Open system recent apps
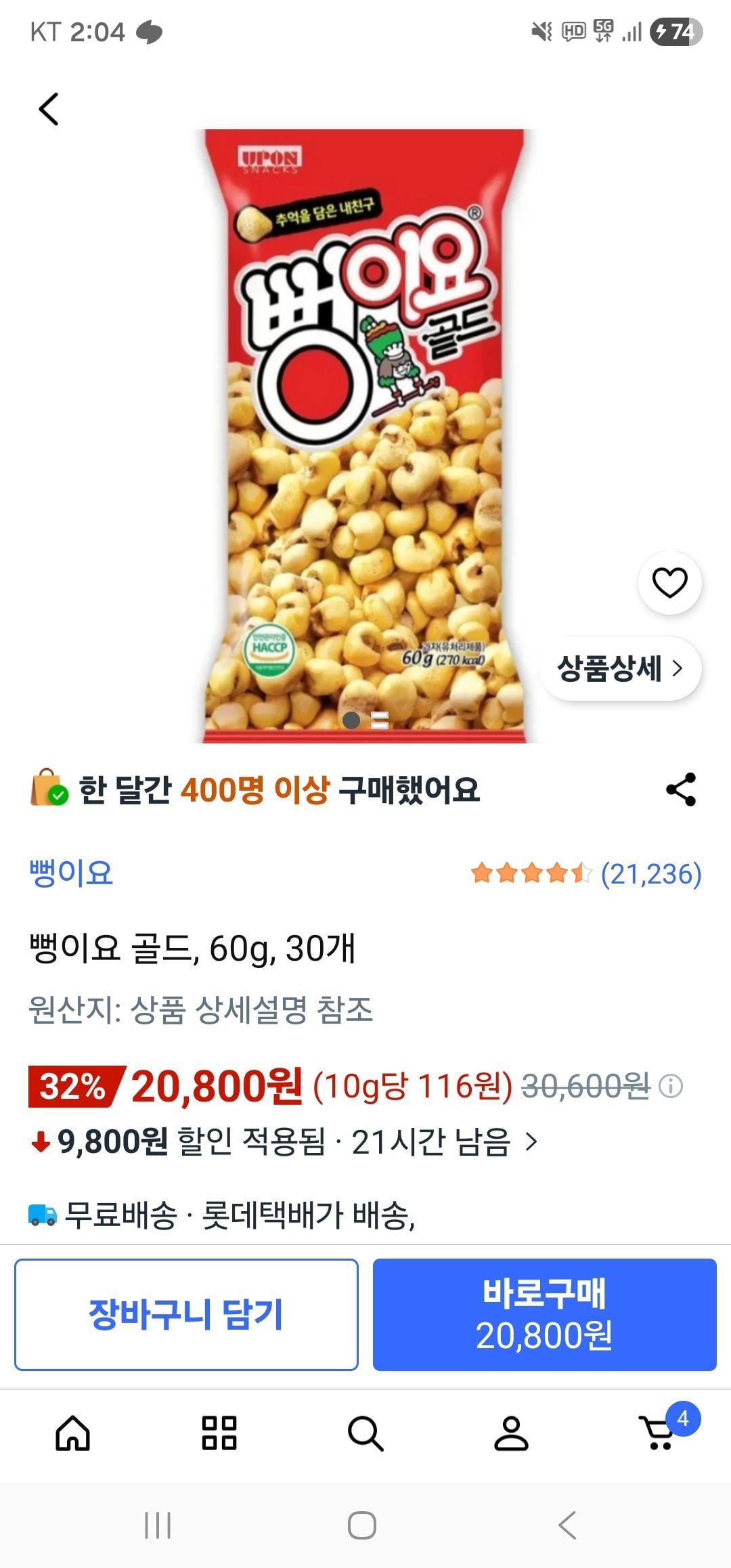 click(x=158, y=1525)
